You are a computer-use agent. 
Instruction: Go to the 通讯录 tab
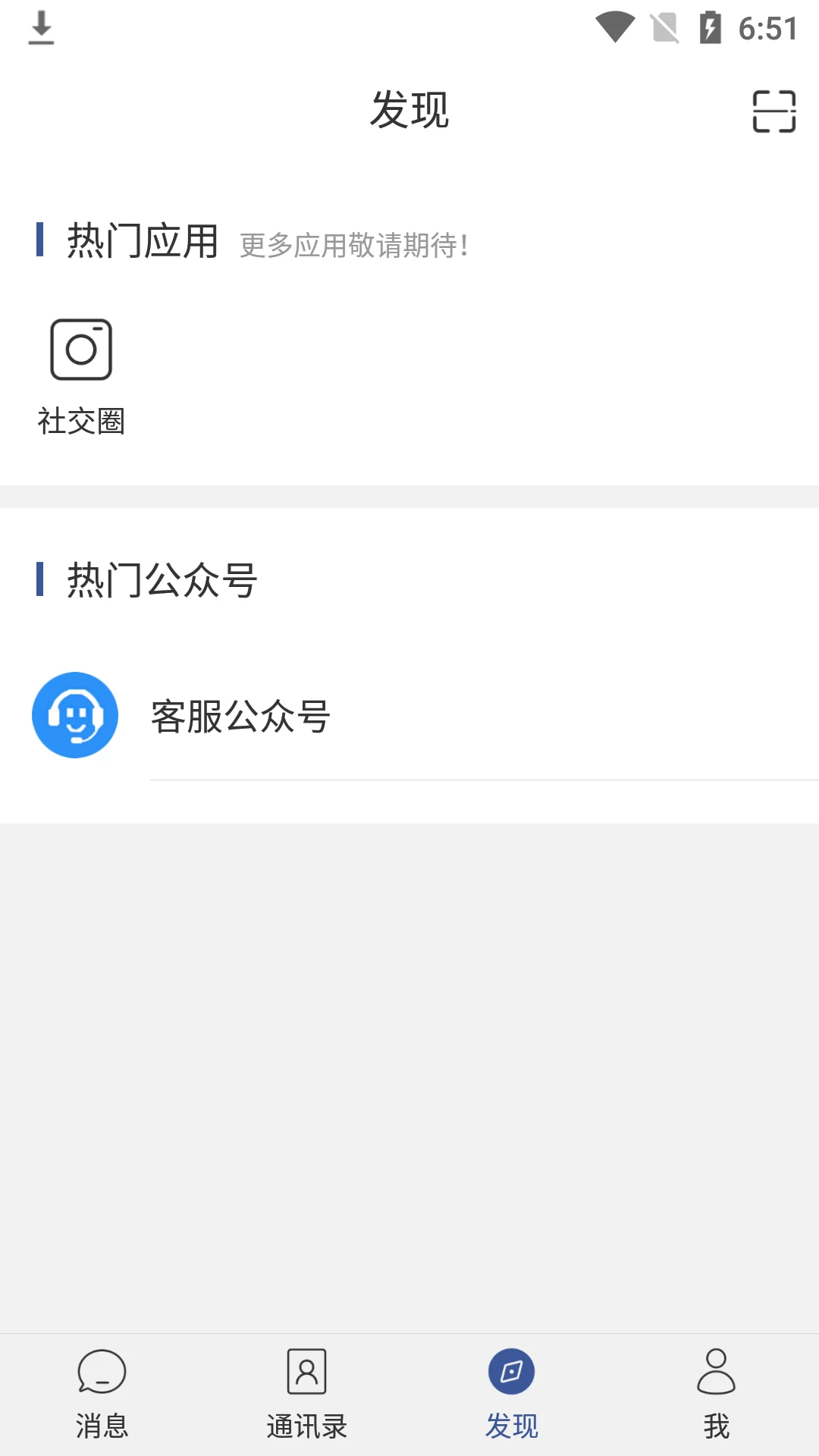306,1394
